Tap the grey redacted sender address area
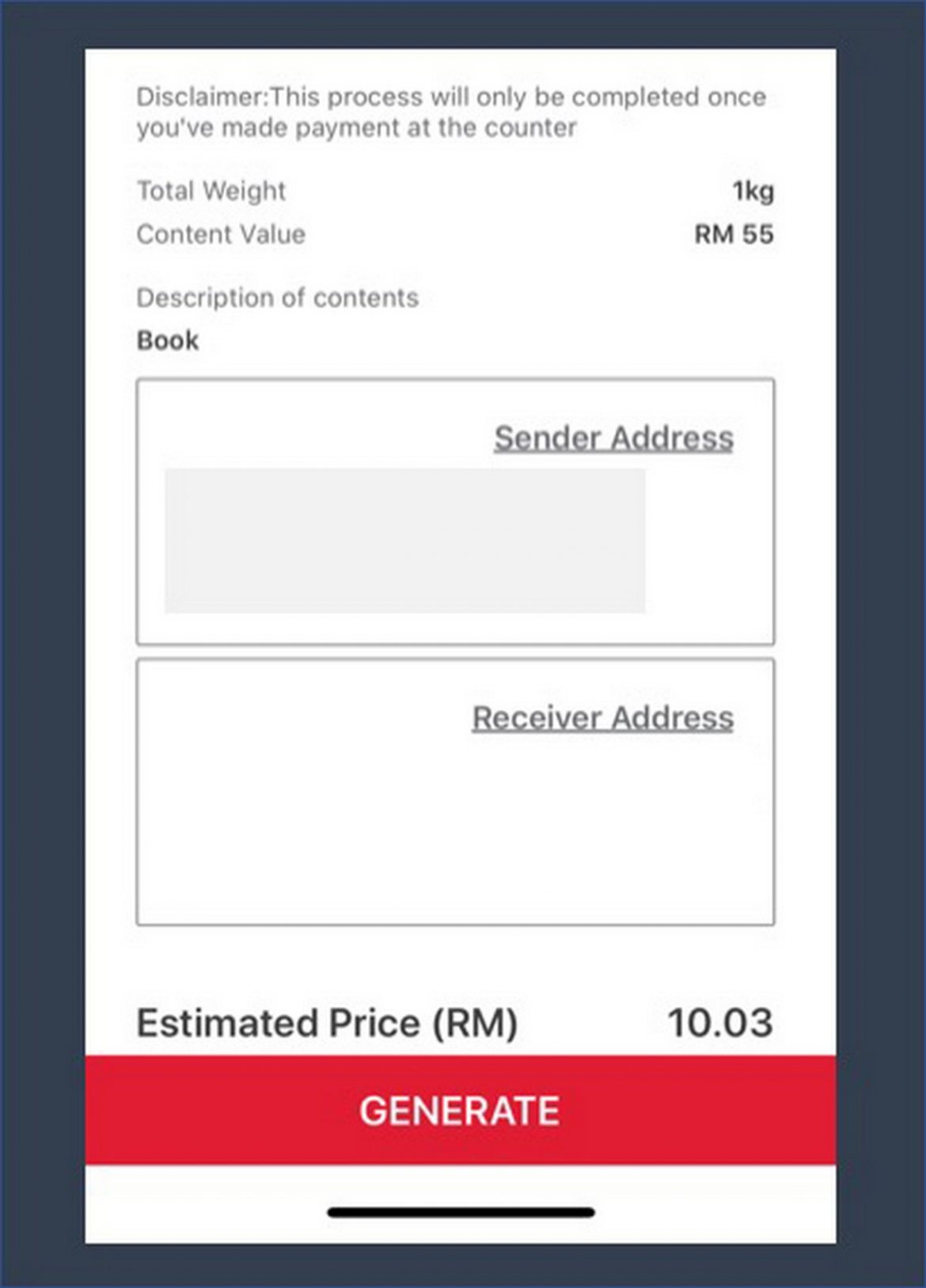Image resolution: width=926 pixels, height=1288 pixels. (x=405, y=540)
